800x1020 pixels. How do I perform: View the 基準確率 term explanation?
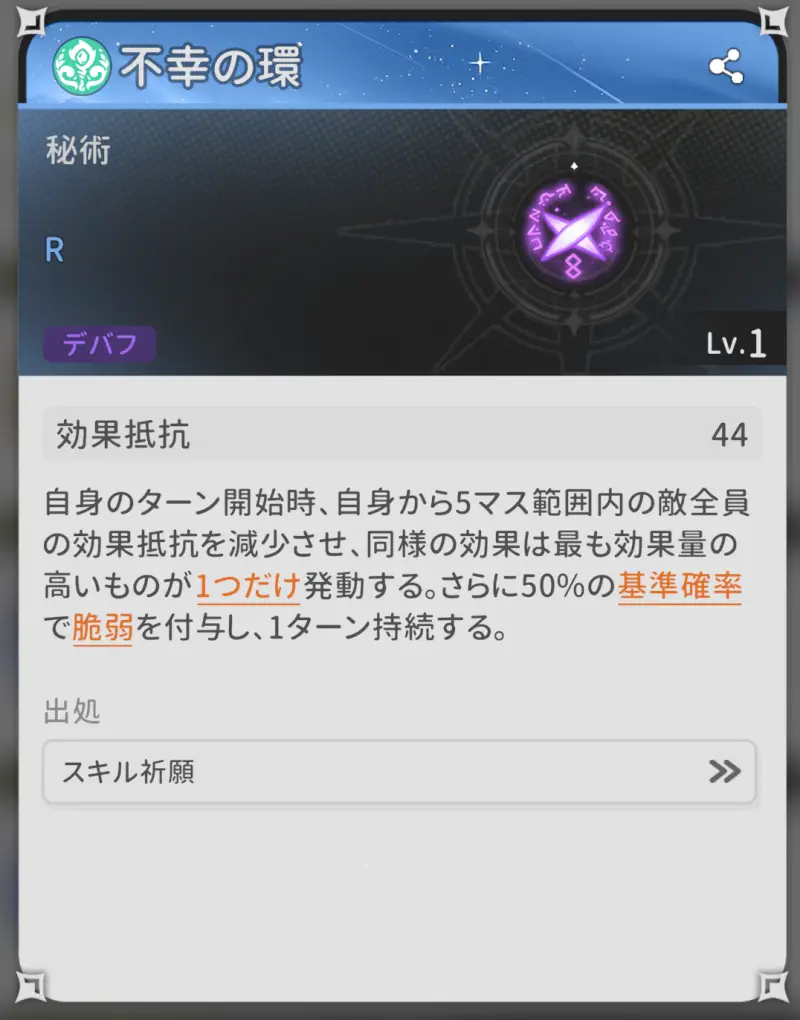(679, 586)
